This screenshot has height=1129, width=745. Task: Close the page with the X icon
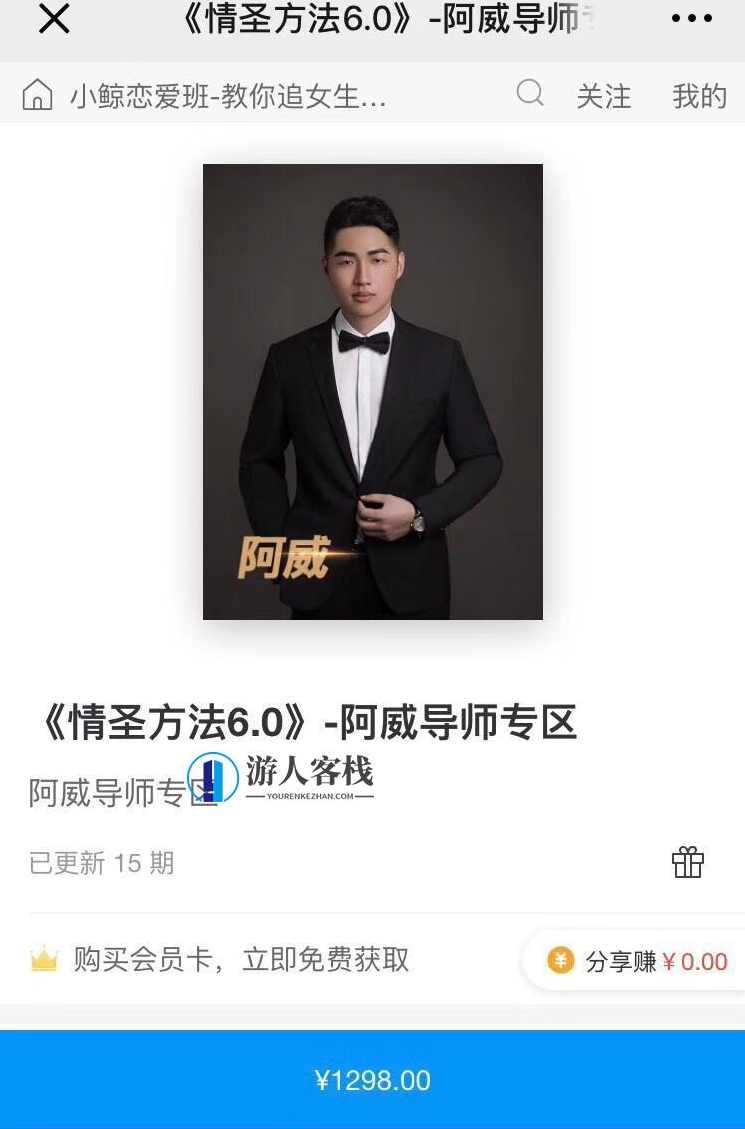pyautogui.click(x=53, y=21)
